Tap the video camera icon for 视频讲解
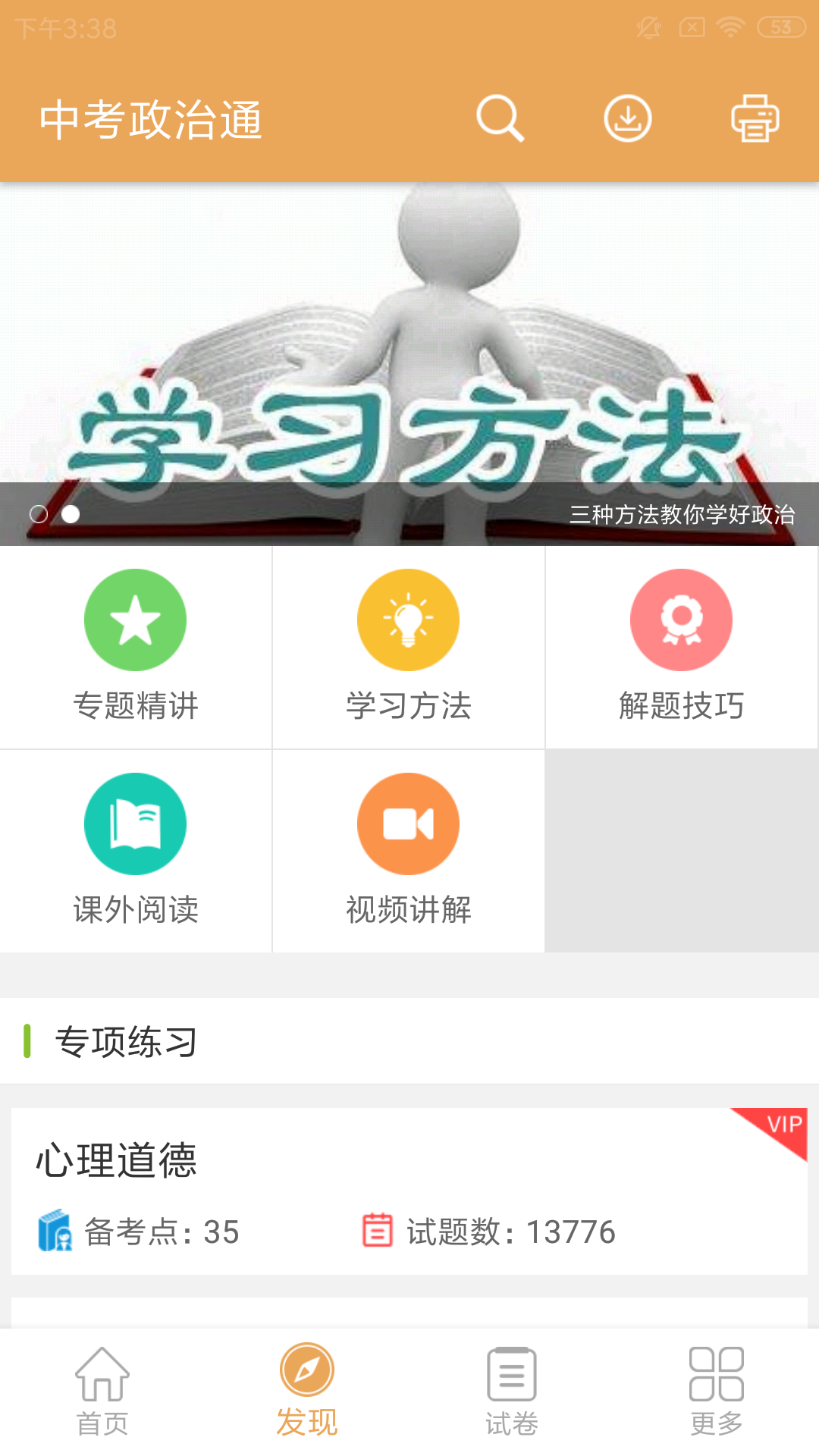Viewport: 819px width, 1456px height. 408,824
